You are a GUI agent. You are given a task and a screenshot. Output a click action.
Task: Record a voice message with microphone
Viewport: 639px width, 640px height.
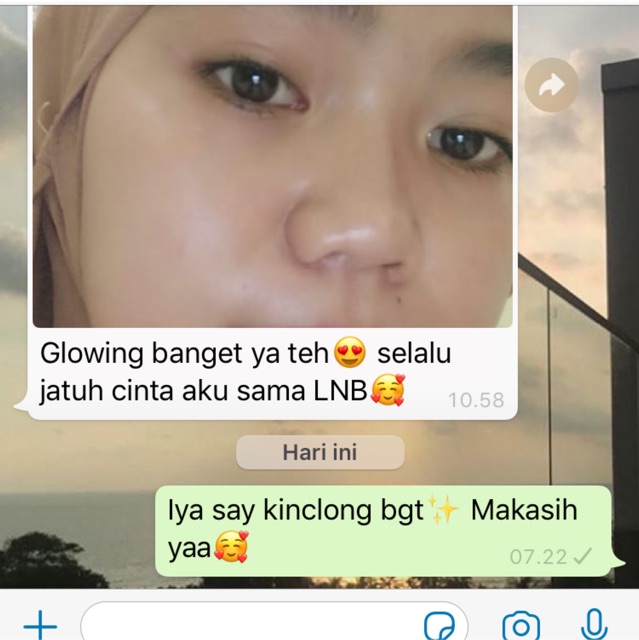click(x=596, y=626)
